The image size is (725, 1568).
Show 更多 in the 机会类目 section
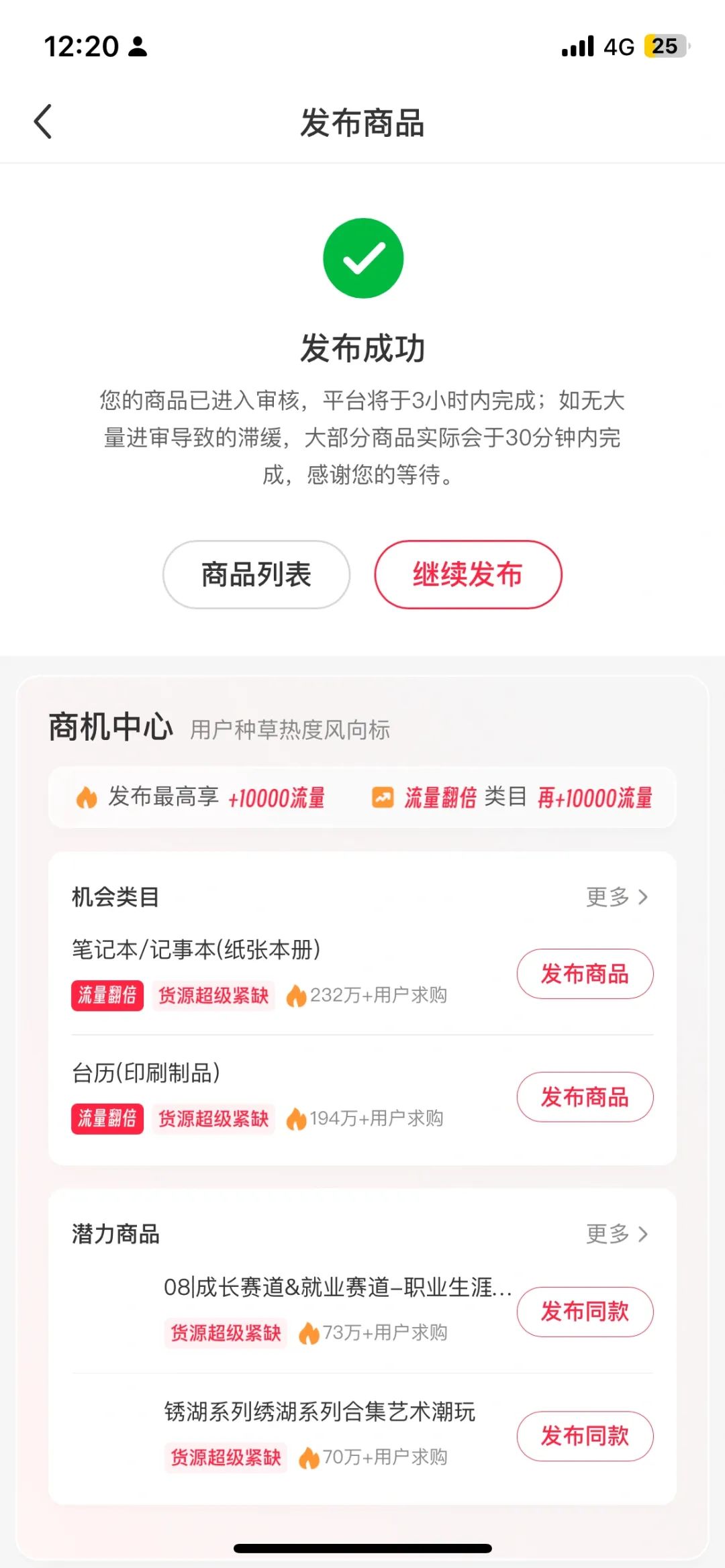616,897
